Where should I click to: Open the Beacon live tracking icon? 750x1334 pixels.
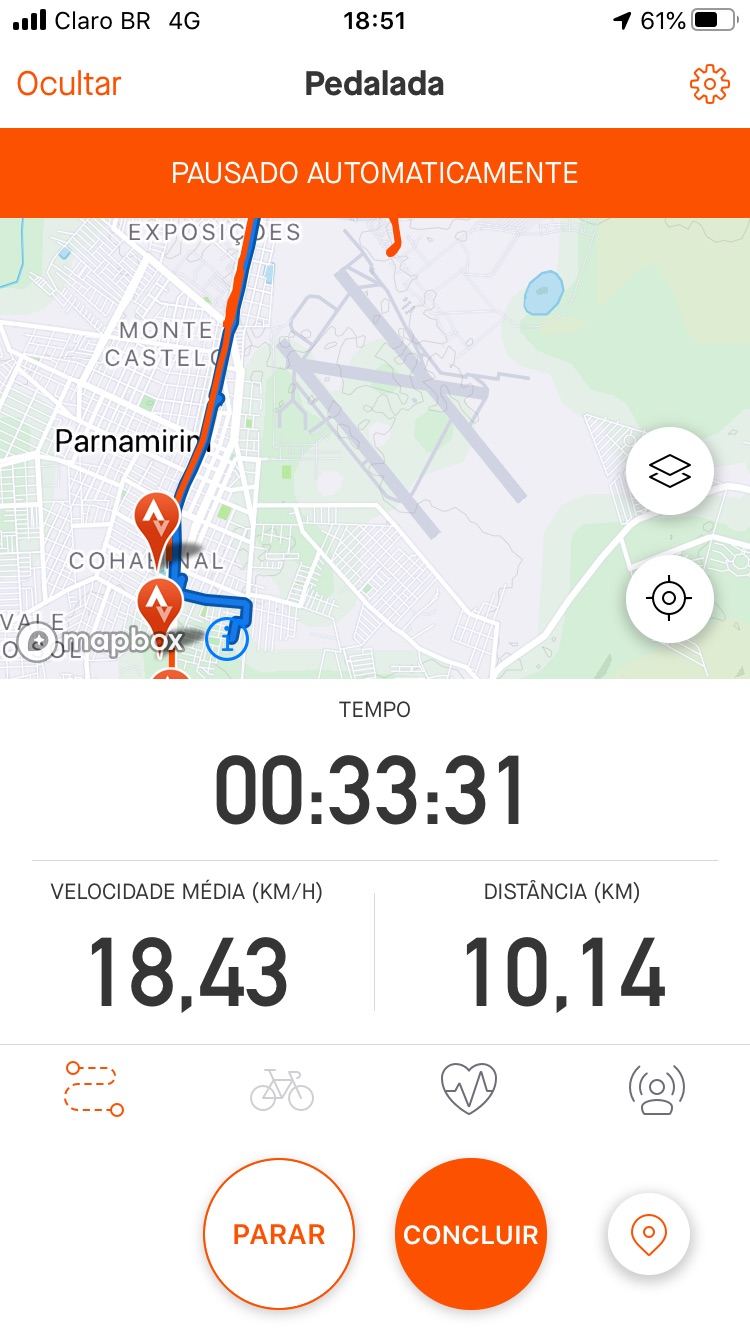point(656,1089)
